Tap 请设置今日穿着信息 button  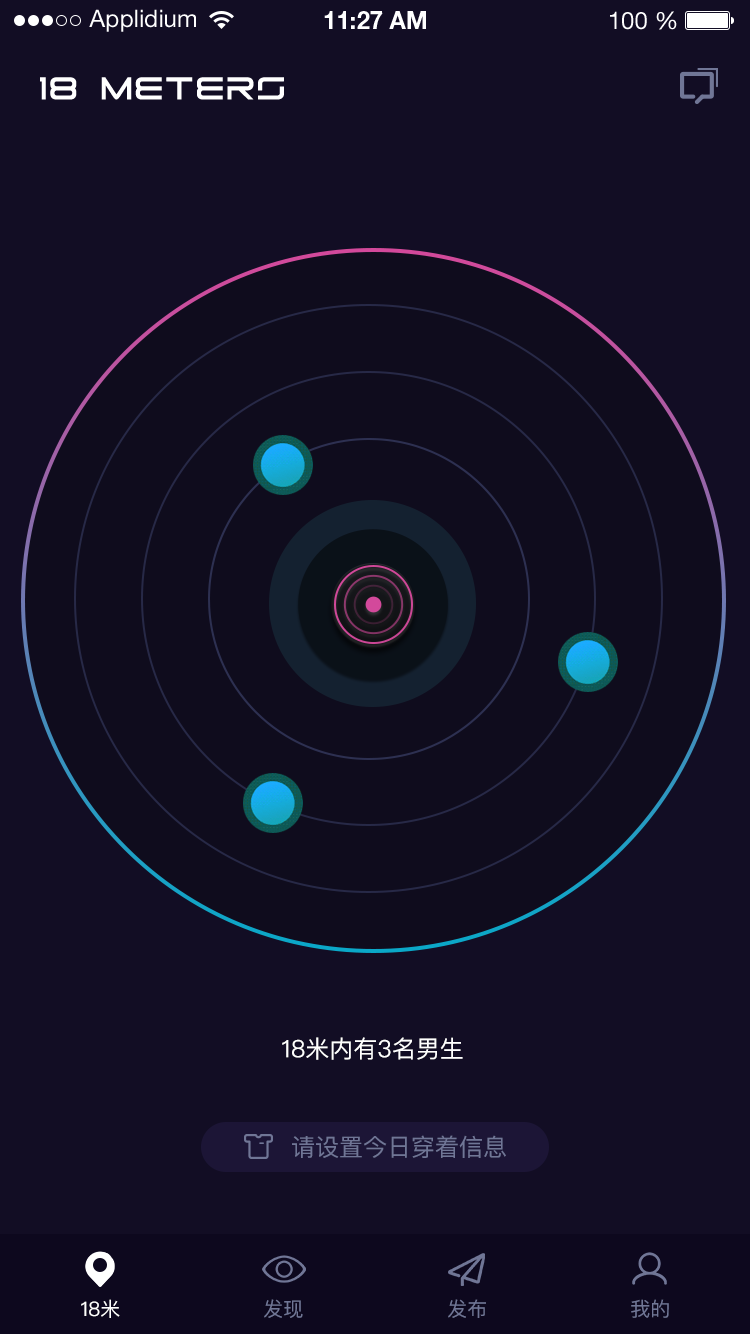(x=375, y=1147)
